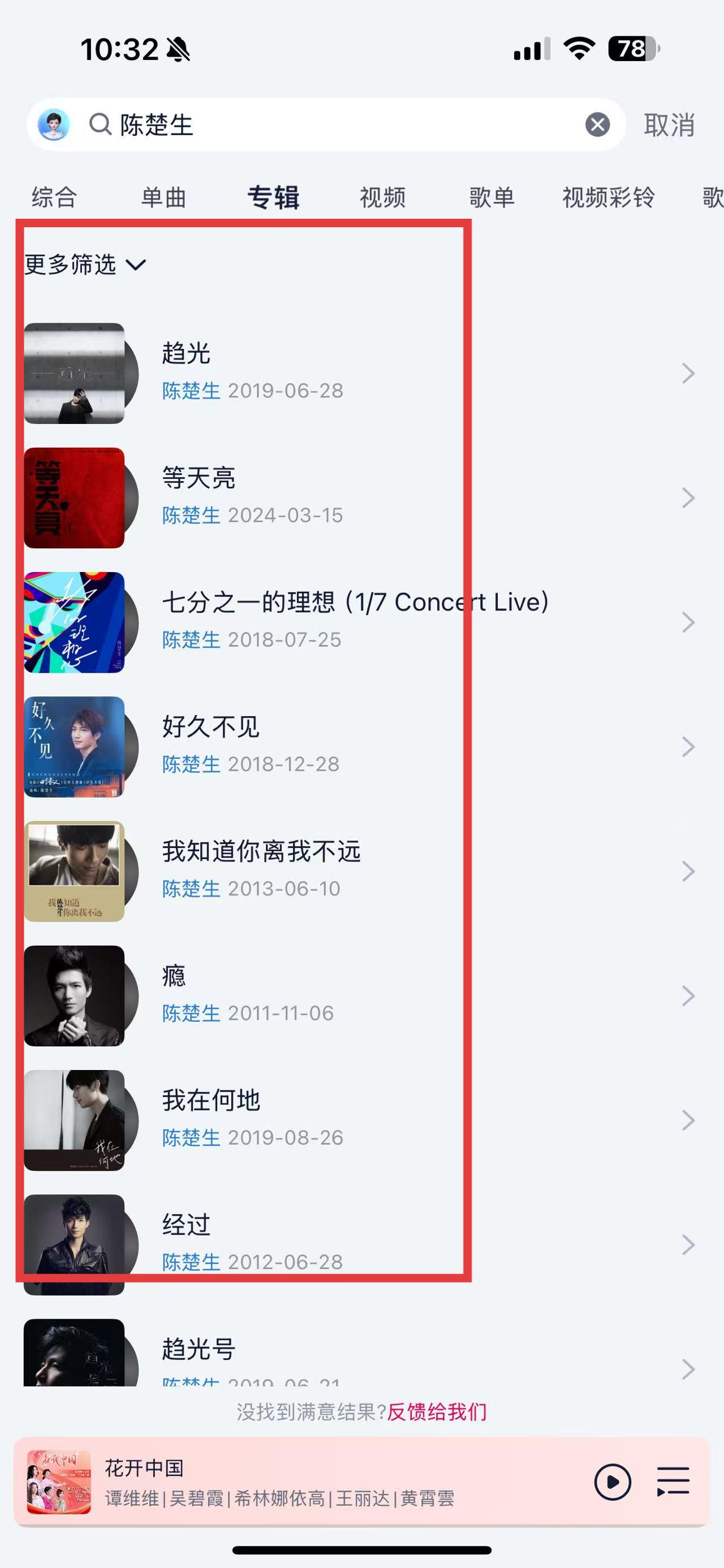Open the playlist queue icon
The width and height of the screenshot is (724, 1568).
pos(673,1482)
